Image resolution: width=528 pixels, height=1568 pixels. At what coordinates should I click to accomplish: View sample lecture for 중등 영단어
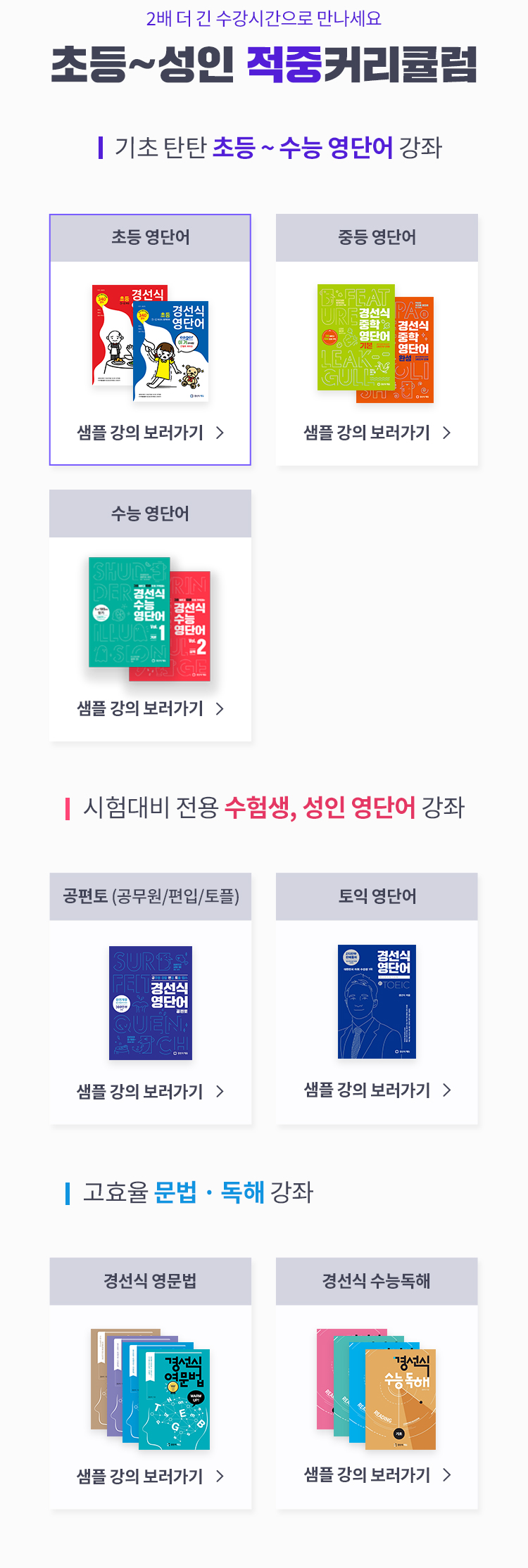[x=377, y=433]
